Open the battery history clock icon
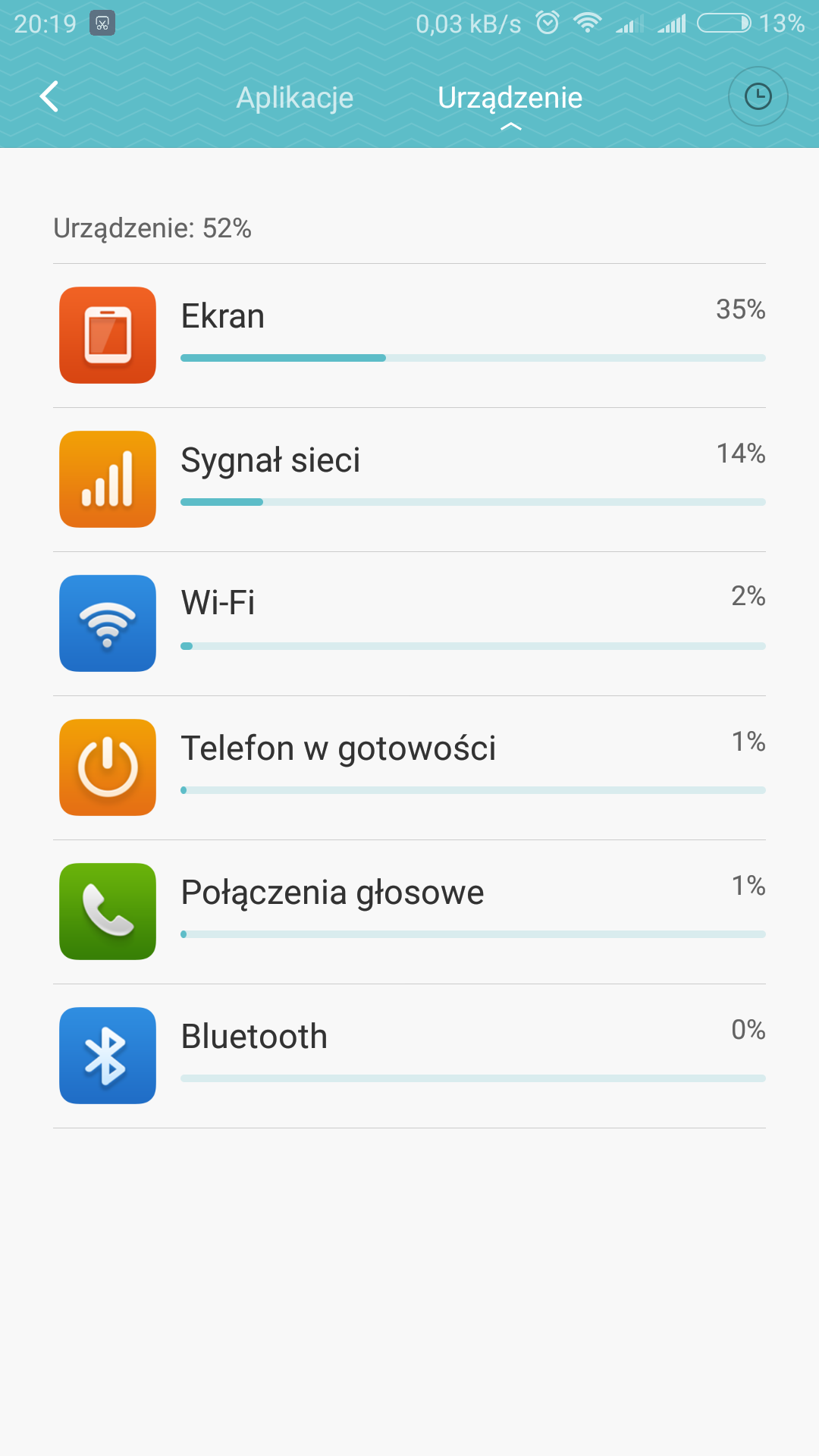819x1456 pixels. click(x=758, y=97)
